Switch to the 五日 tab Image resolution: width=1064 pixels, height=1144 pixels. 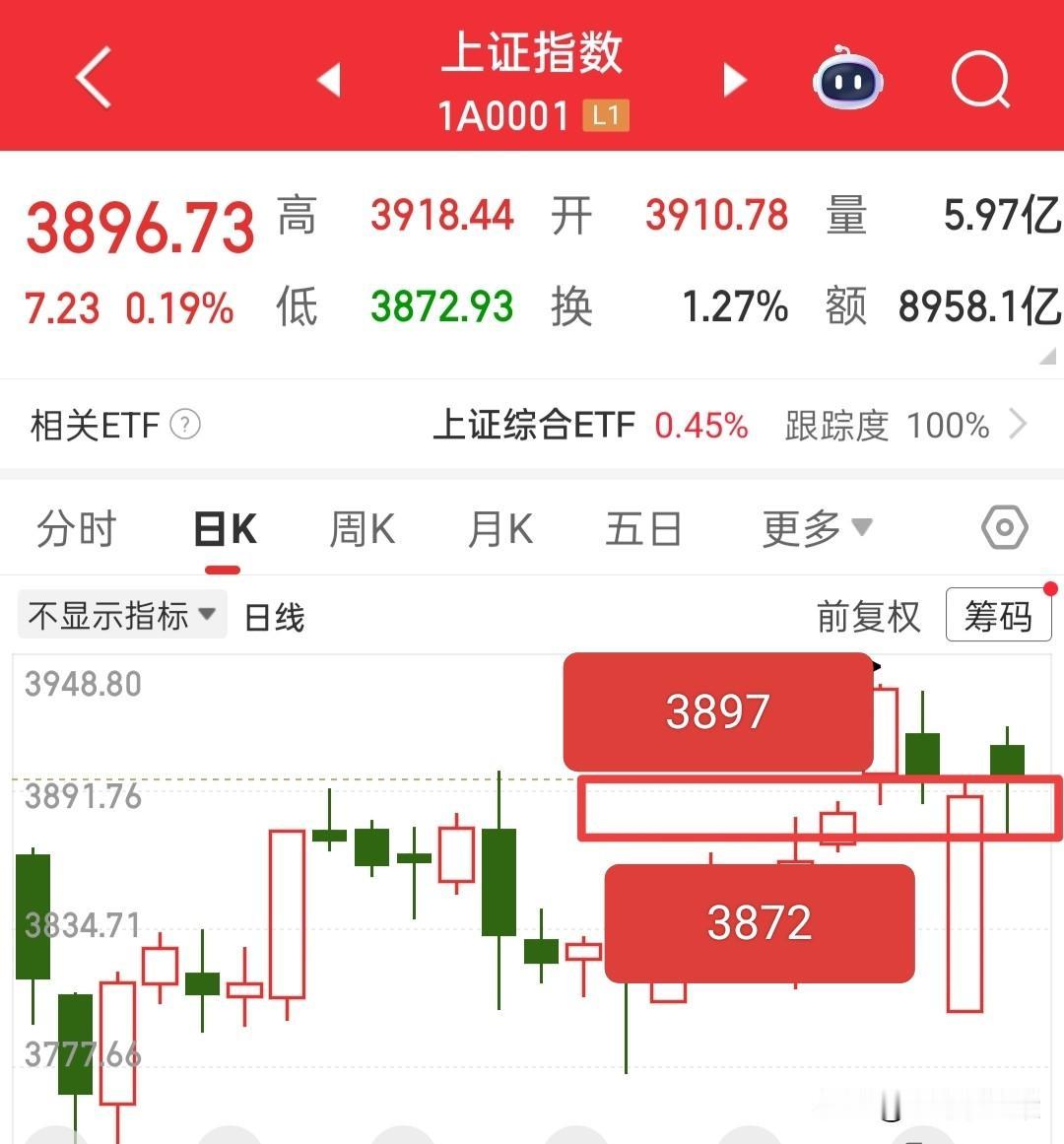pyautogui.click(x=643, y=529)
